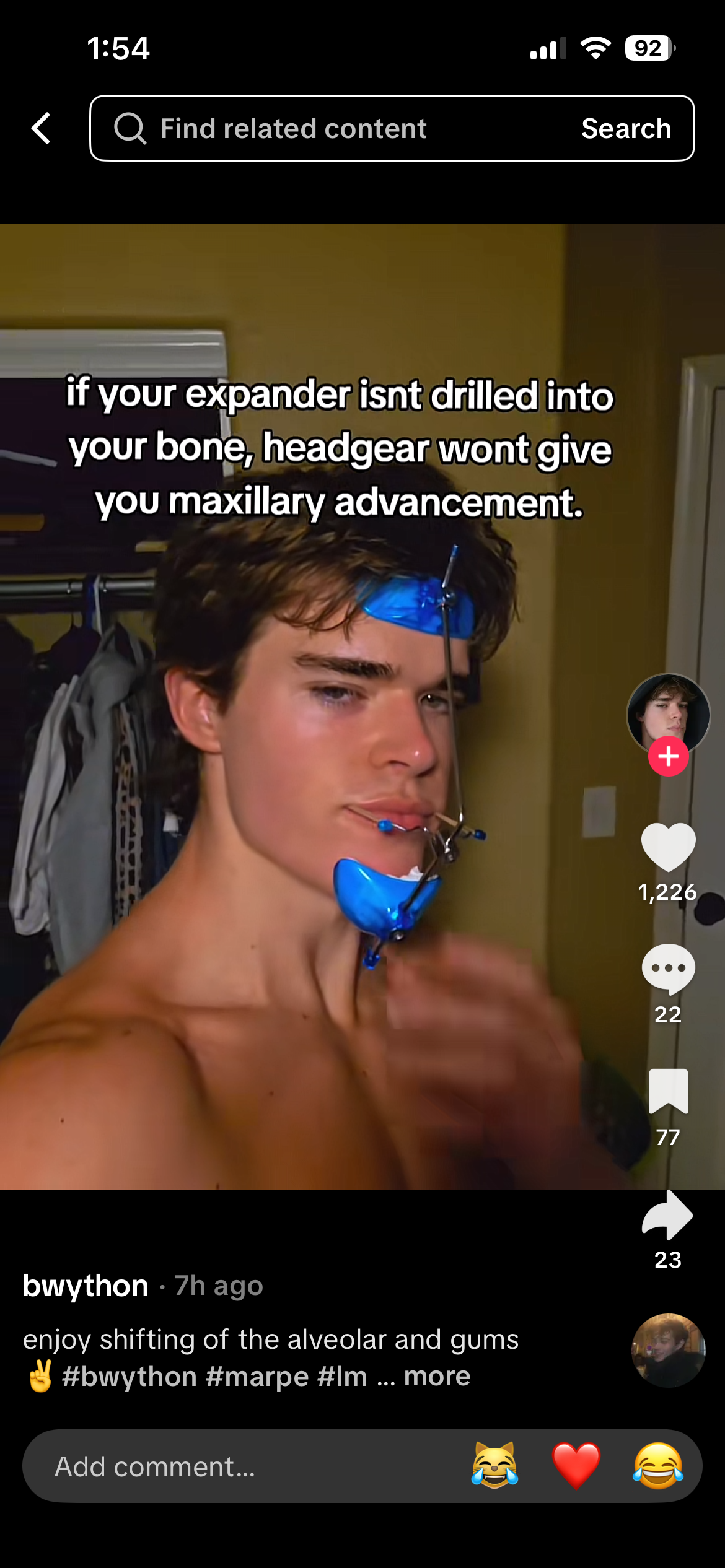This screenshot has height=1568, width=725.
Task: Open the comments bubble
Action: click(668, 969)
